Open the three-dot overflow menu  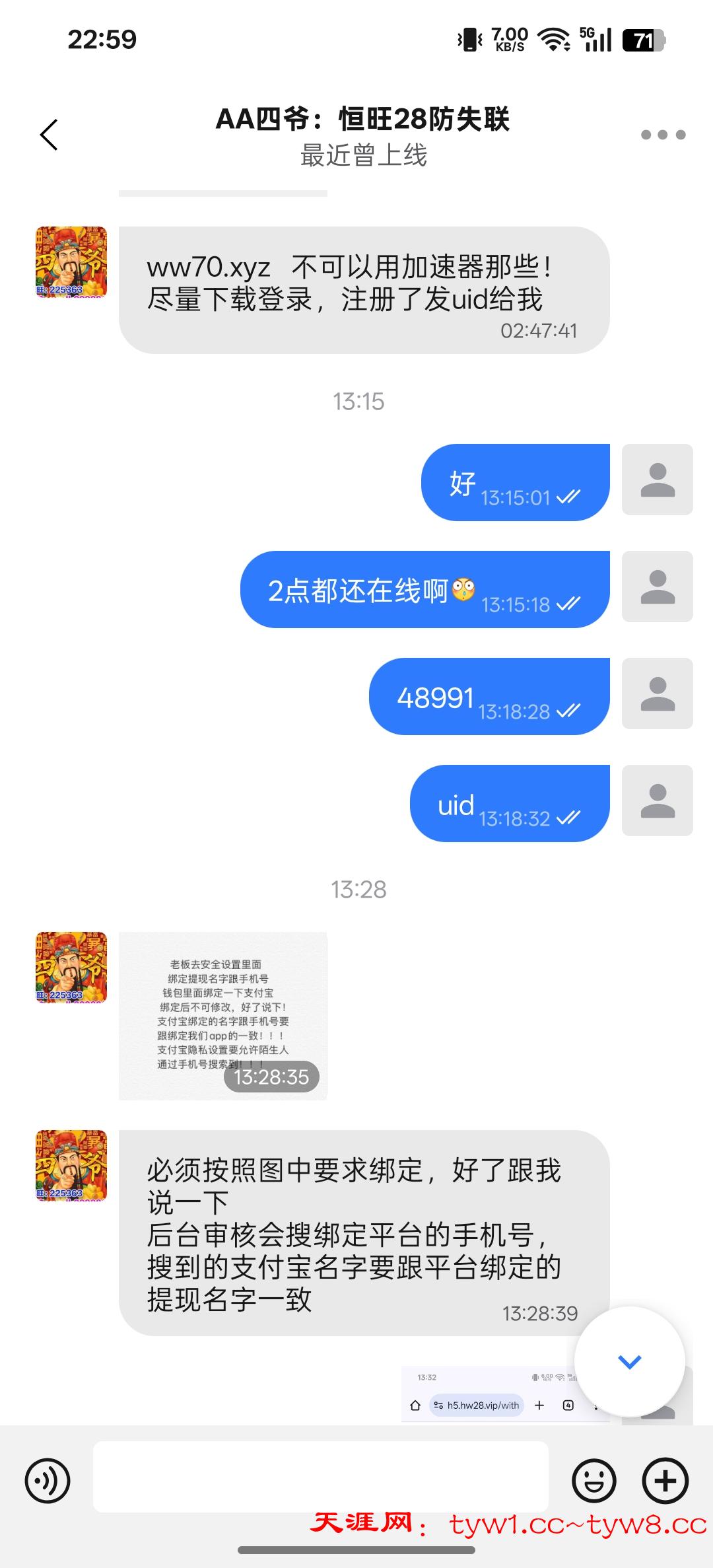[x=663, y=135]
